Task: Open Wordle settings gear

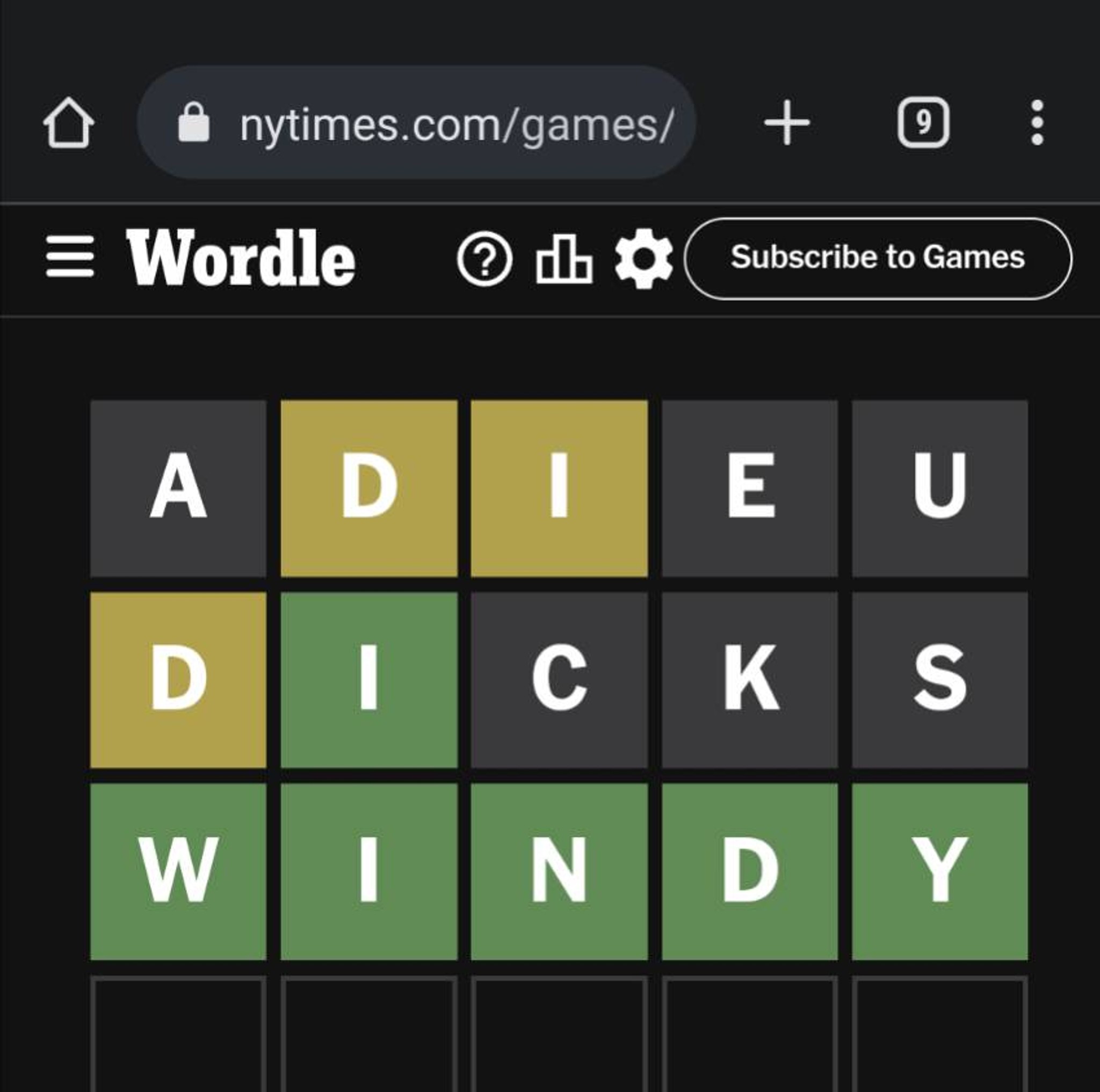Action: pyautogui.click(x=643, y=259)
